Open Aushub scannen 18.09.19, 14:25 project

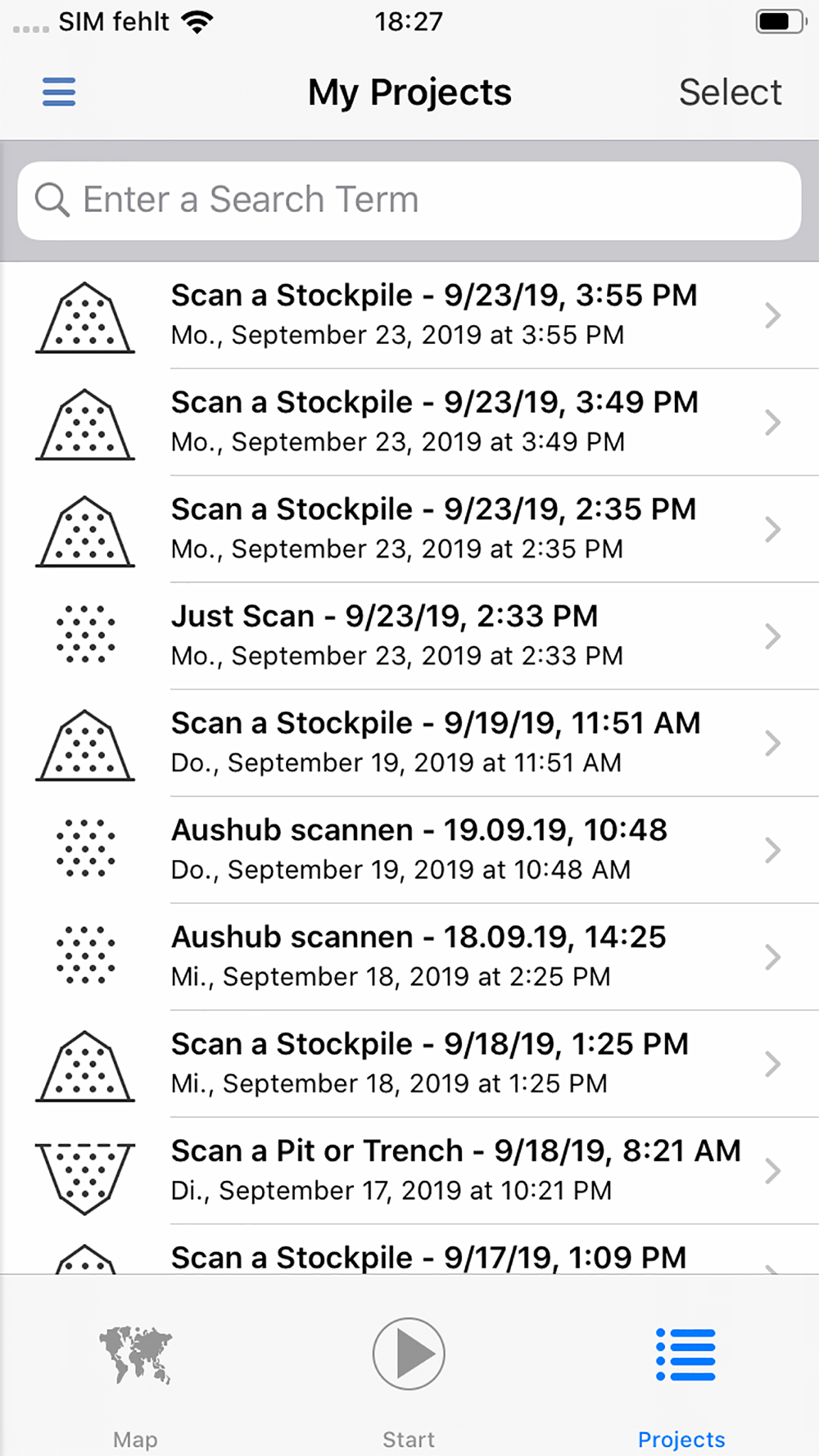tap(434, 956)
